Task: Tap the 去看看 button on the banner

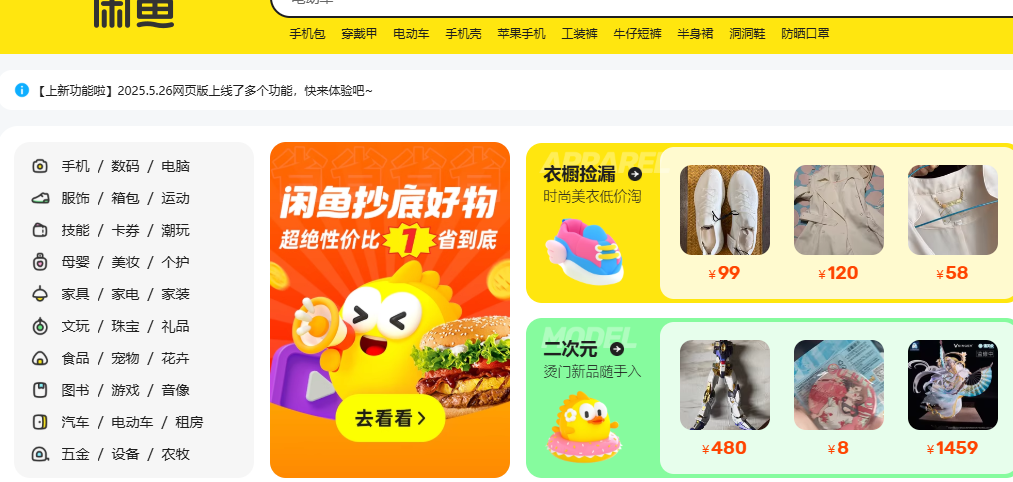Action: pos(390,418)
